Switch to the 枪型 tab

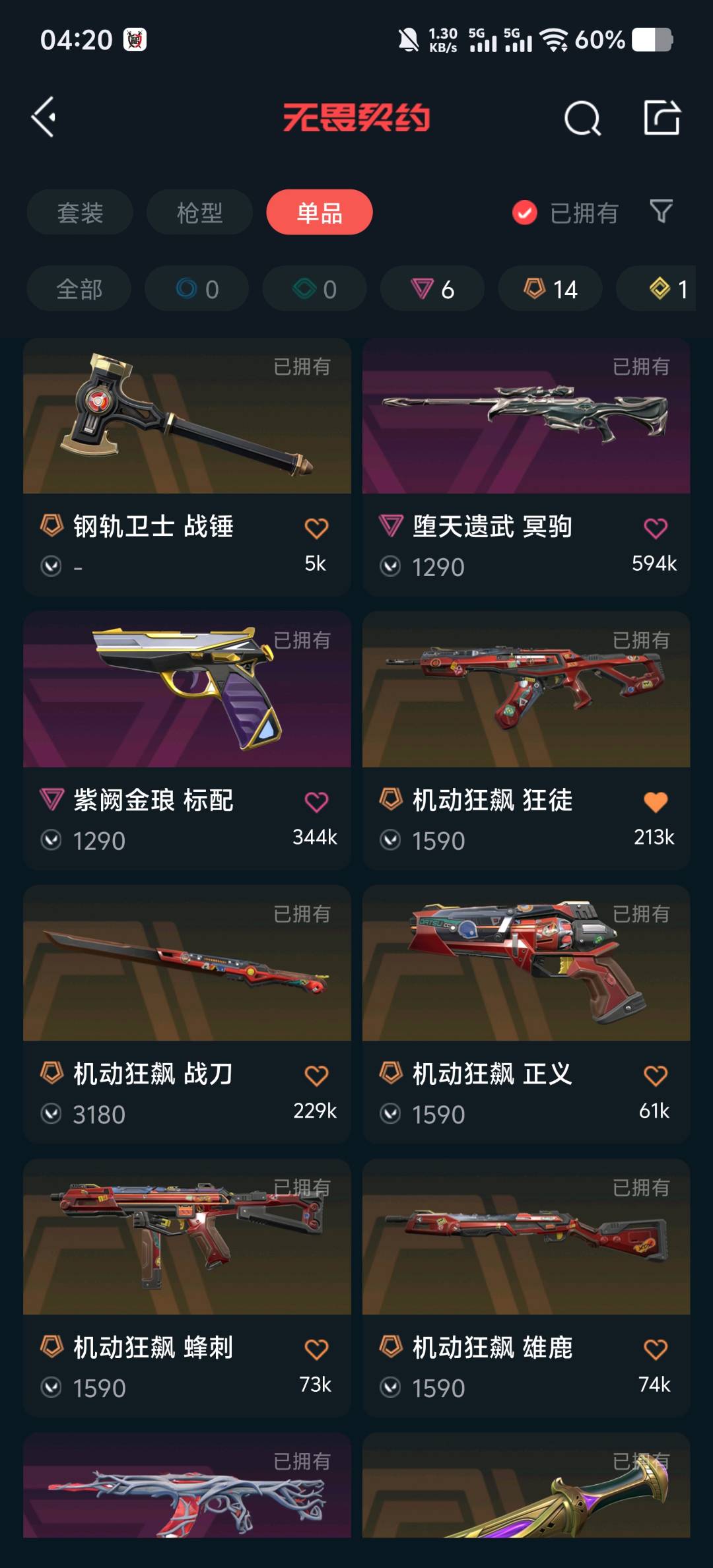(x=199, y=212)
